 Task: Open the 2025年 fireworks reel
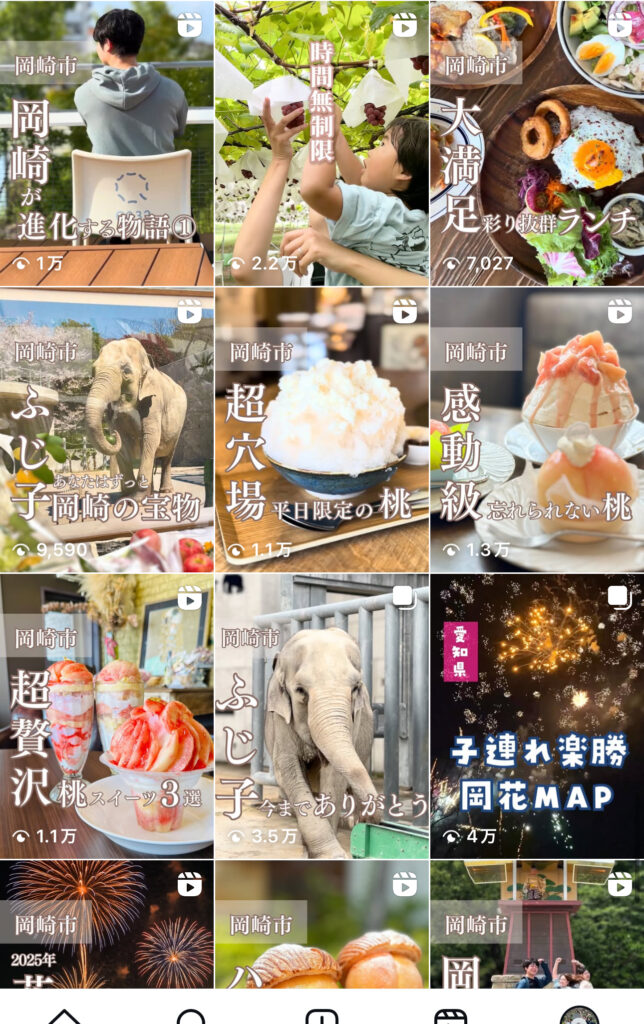(x=106, y=925)
